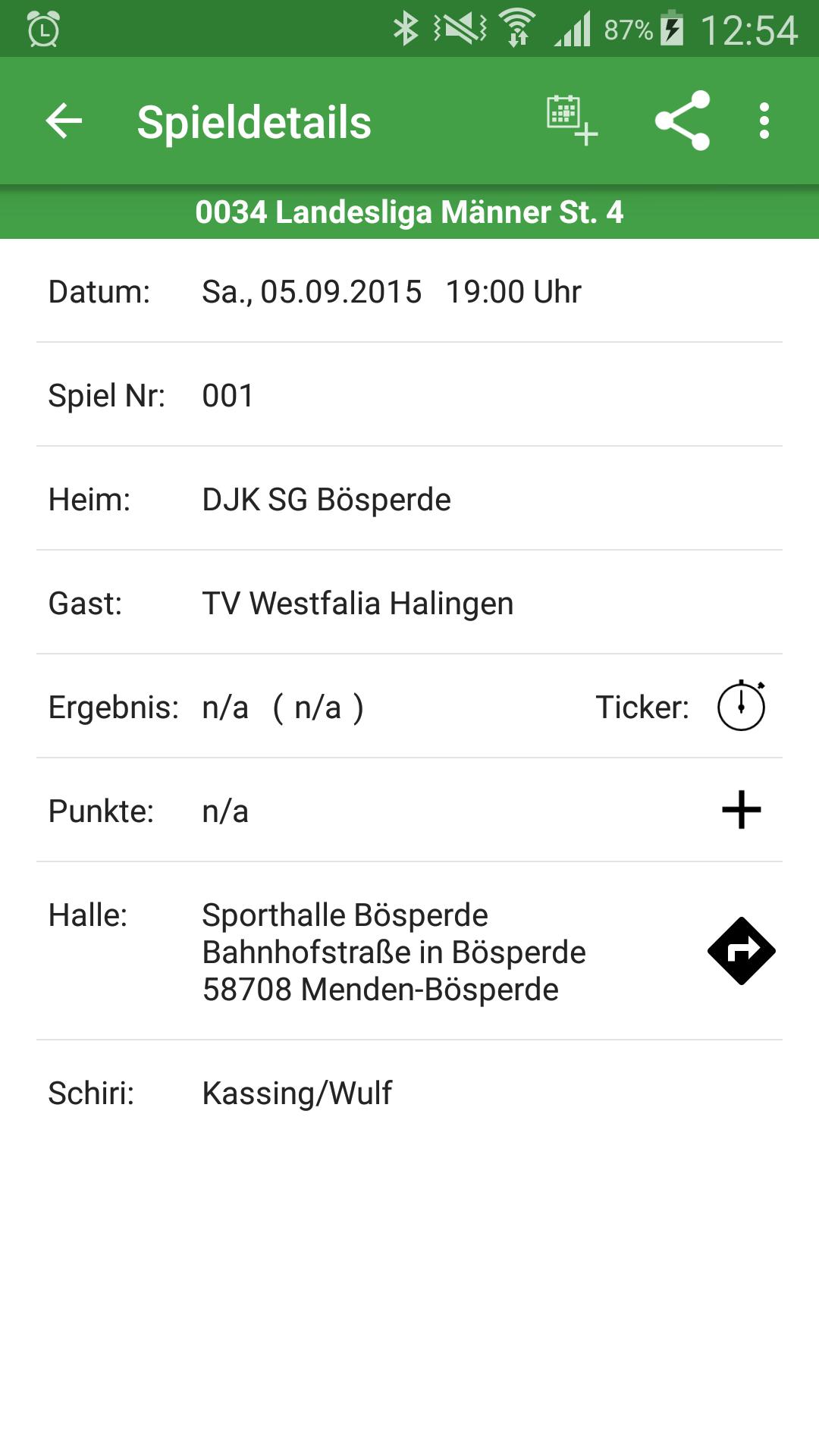Go back using the arrow icon
This screenshot has height=1456, width=819.
64,121
